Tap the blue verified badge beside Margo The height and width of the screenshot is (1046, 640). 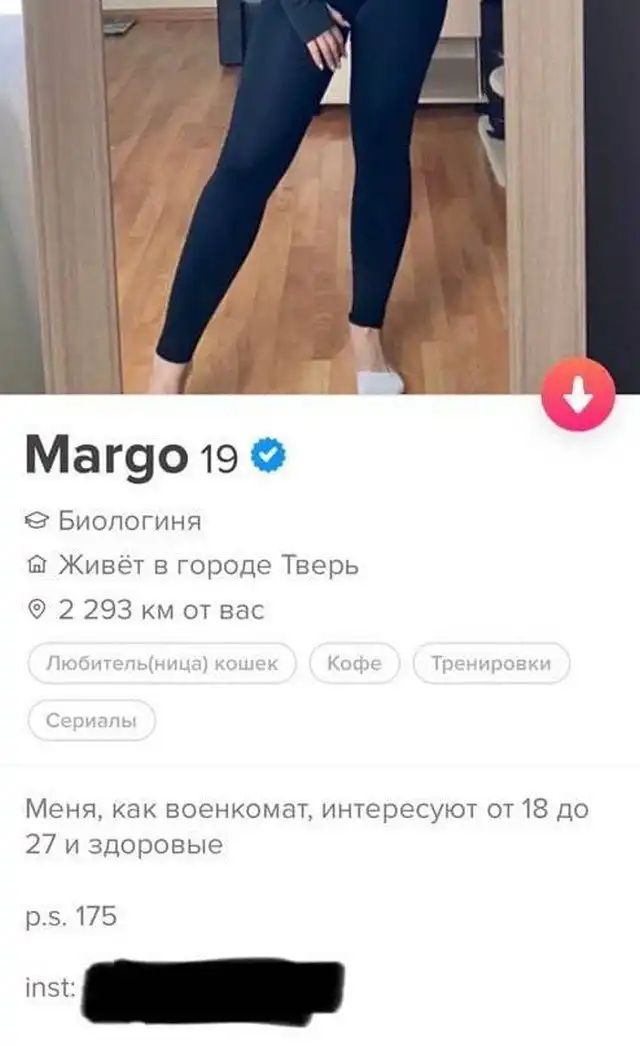(268, 457)
